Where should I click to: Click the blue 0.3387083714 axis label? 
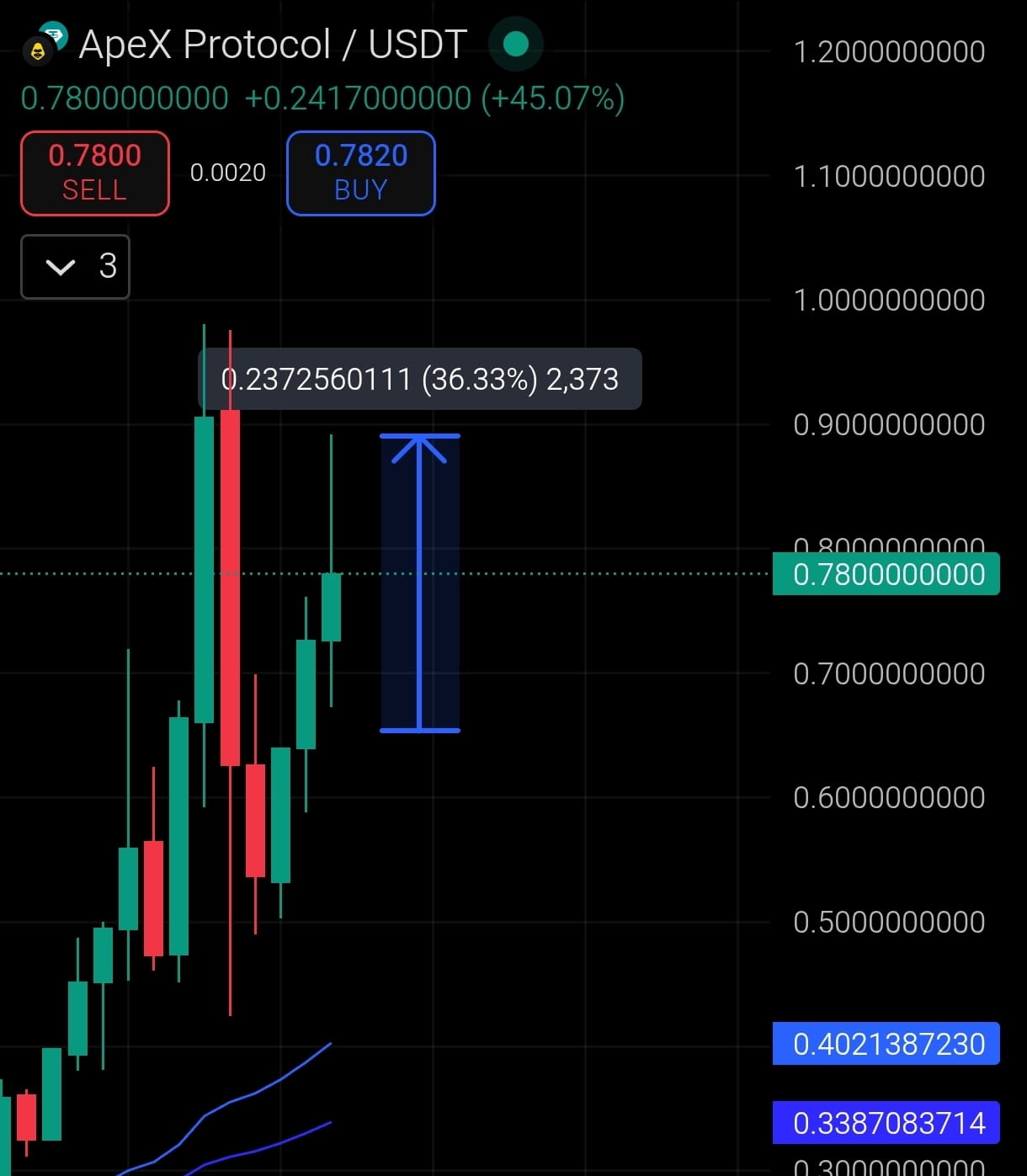[x=886, y=1122]
